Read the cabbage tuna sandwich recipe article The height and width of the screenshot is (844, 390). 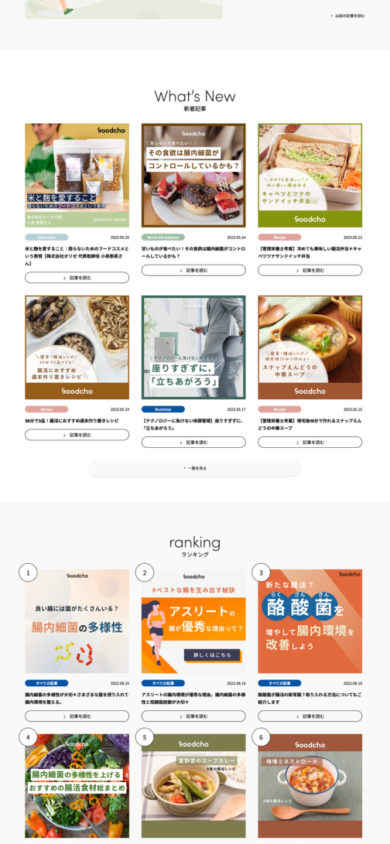coord(310,270)
